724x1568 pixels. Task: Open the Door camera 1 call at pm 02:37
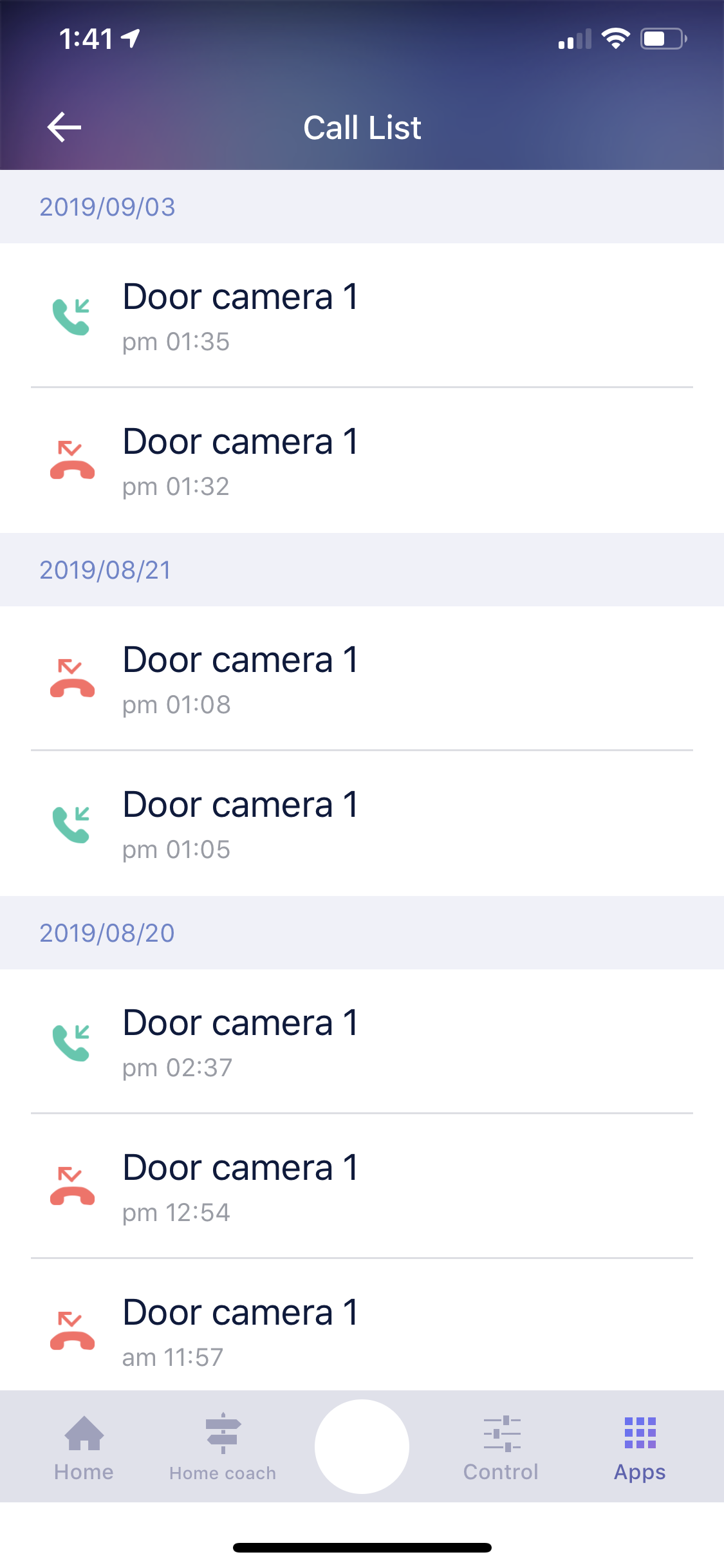coord(362,1041)
